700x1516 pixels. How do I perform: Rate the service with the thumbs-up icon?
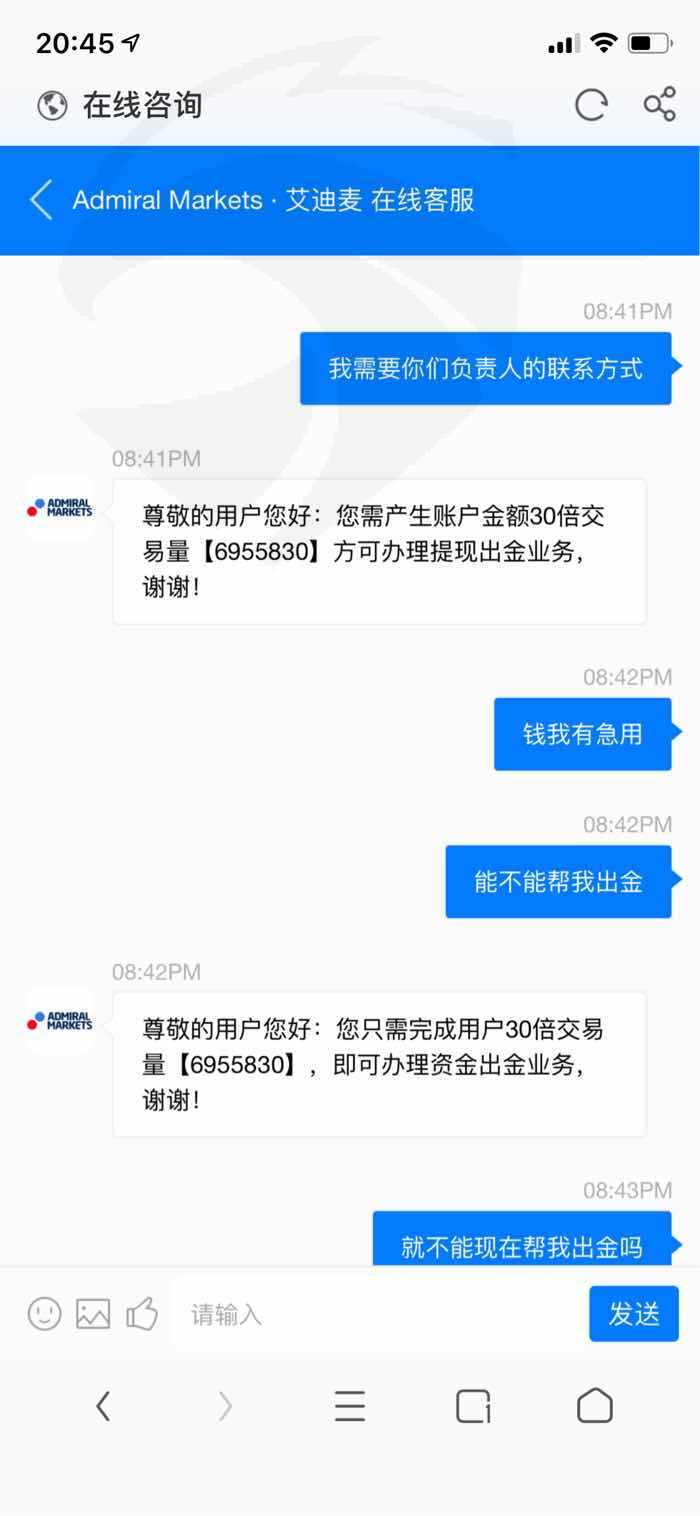click(142, 1313)
